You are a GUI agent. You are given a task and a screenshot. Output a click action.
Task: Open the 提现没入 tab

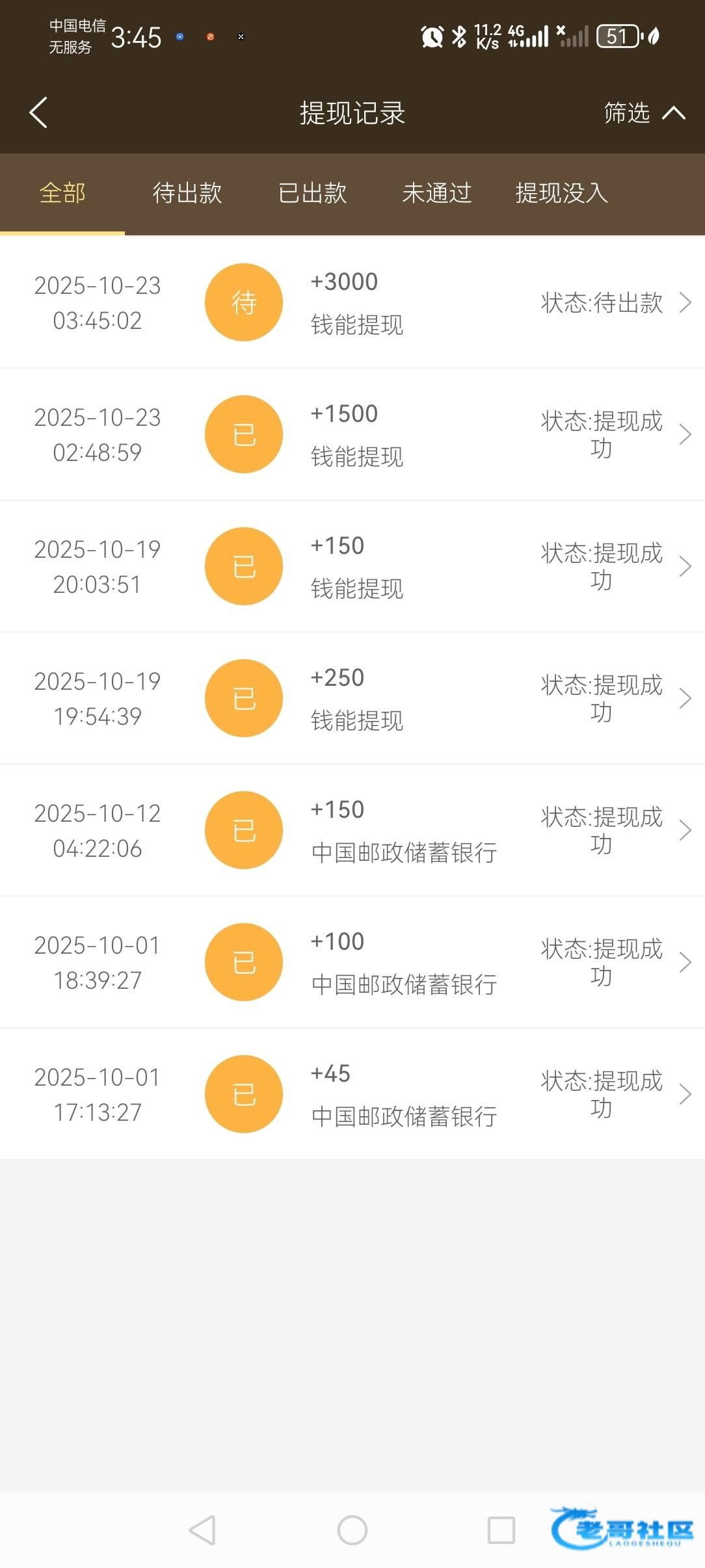click(562, 193)
